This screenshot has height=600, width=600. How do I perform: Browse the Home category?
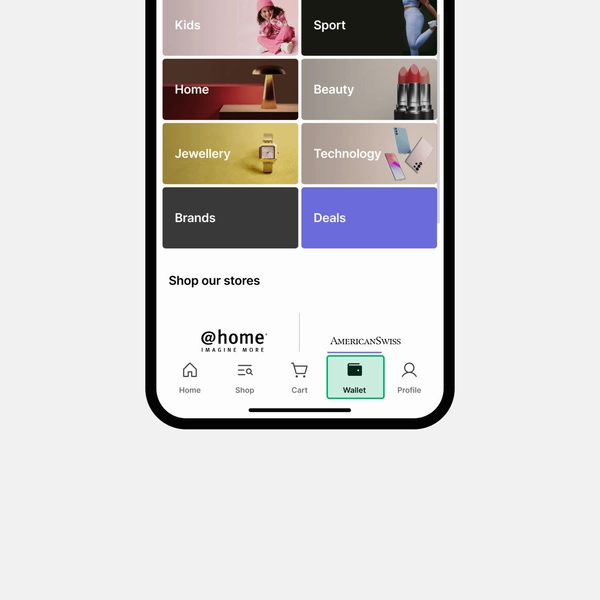click(230, 89)
